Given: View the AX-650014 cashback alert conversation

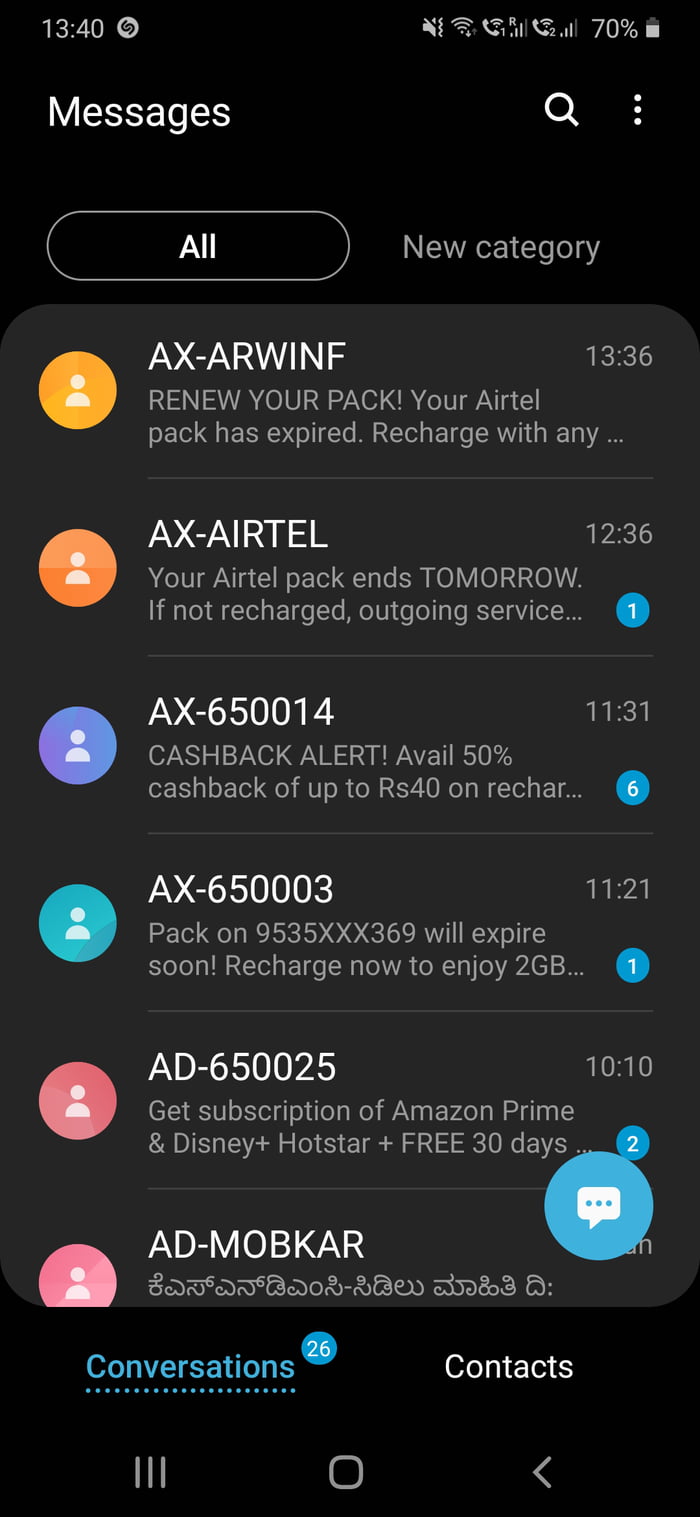Looking at the screenshot, I should tap(350, 745).
